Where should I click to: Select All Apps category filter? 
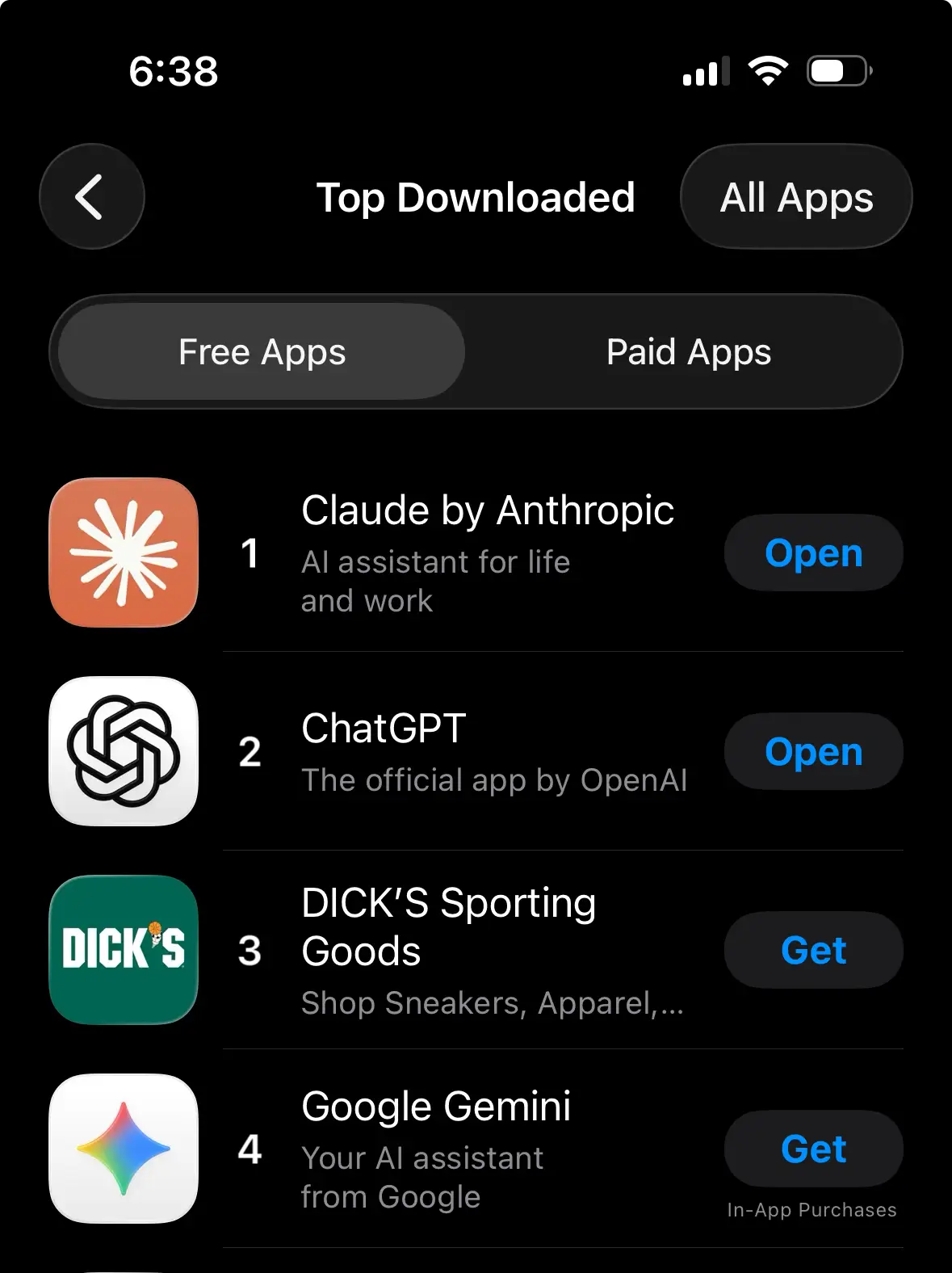[795, 196]
